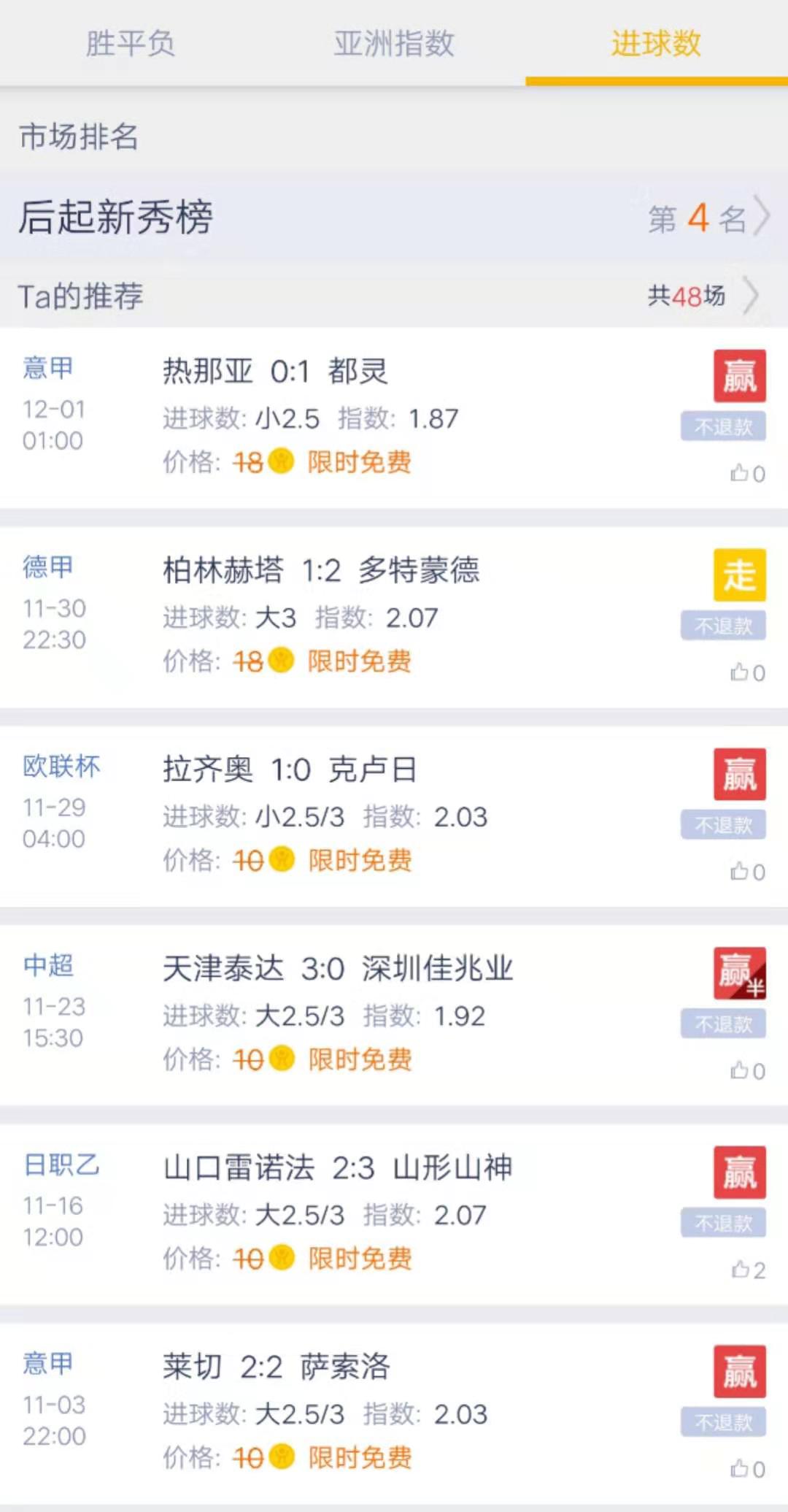Like the 山口雷诺法 vs 山形山神 recommendation

point(746,1270)
